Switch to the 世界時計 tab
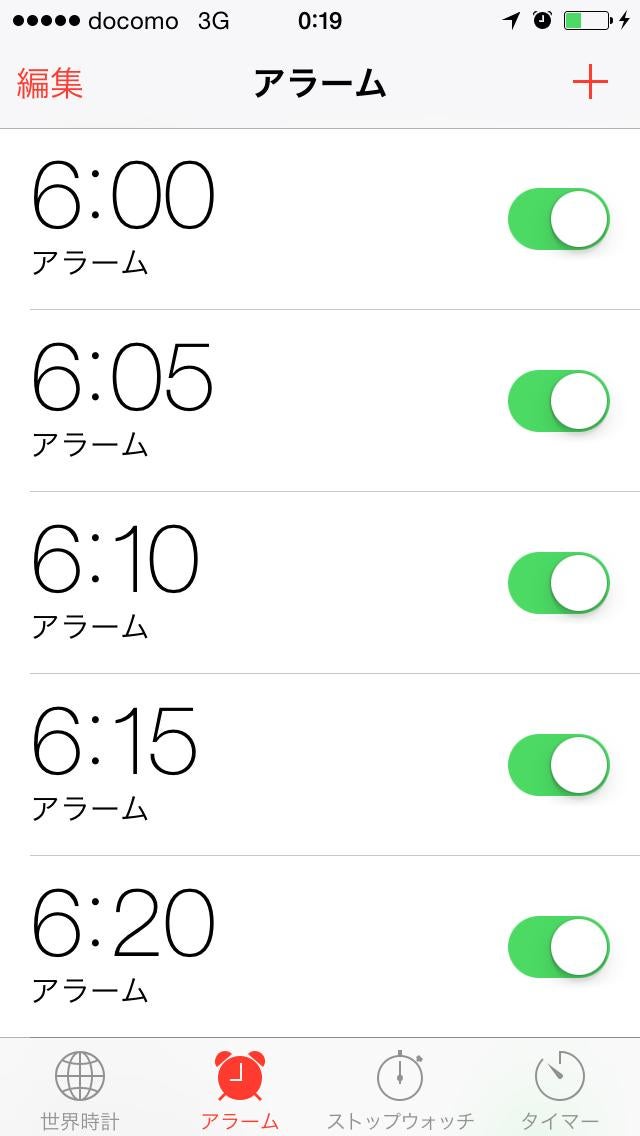This screenshot has height=1136, width=640. pyautogui.click(x=80, y=1088)
